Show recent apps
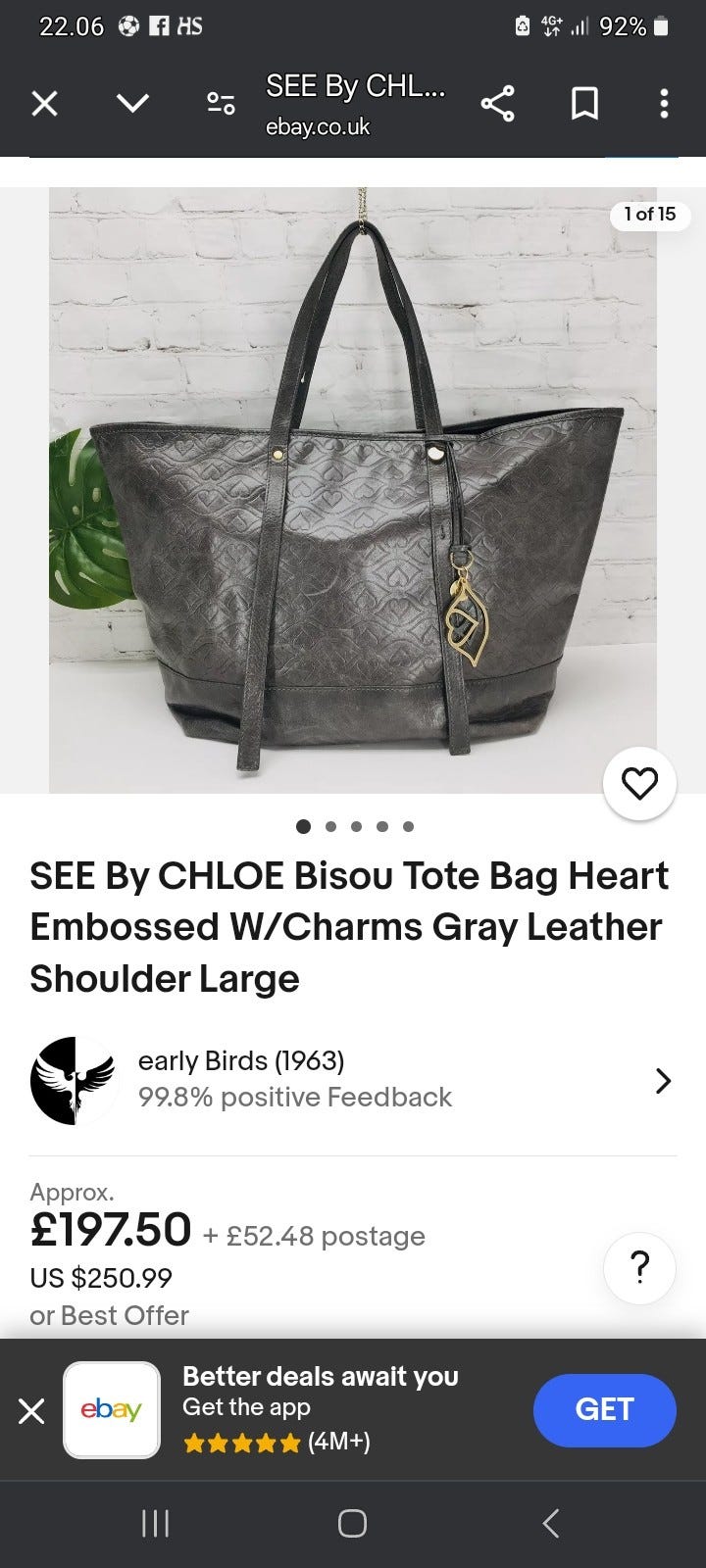Screen dimensions: 706x1568 pyautogui.click(x=155, y=1523)
